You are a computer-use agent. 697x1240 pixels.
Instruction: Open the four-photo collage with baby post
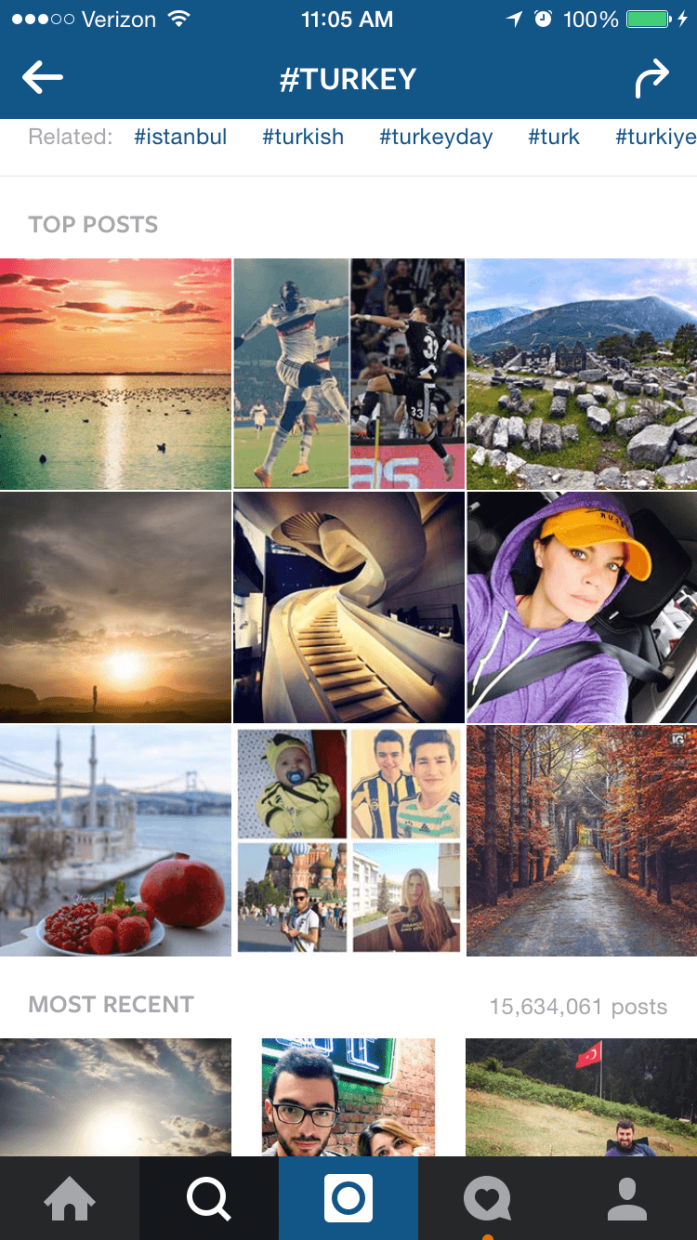[x=349, y=841]
